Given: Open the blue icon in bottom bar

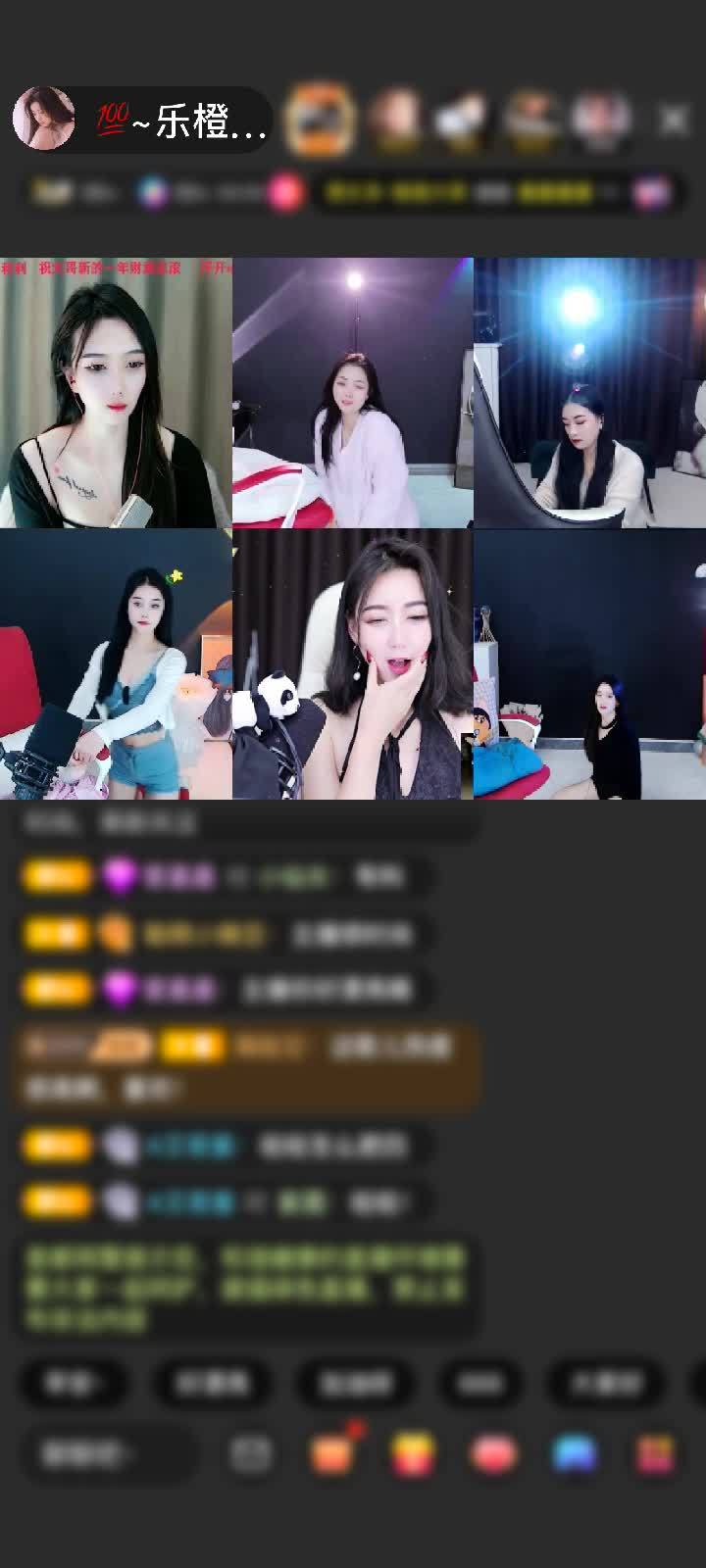Looking at the screenshot, I should [575, 1453].
